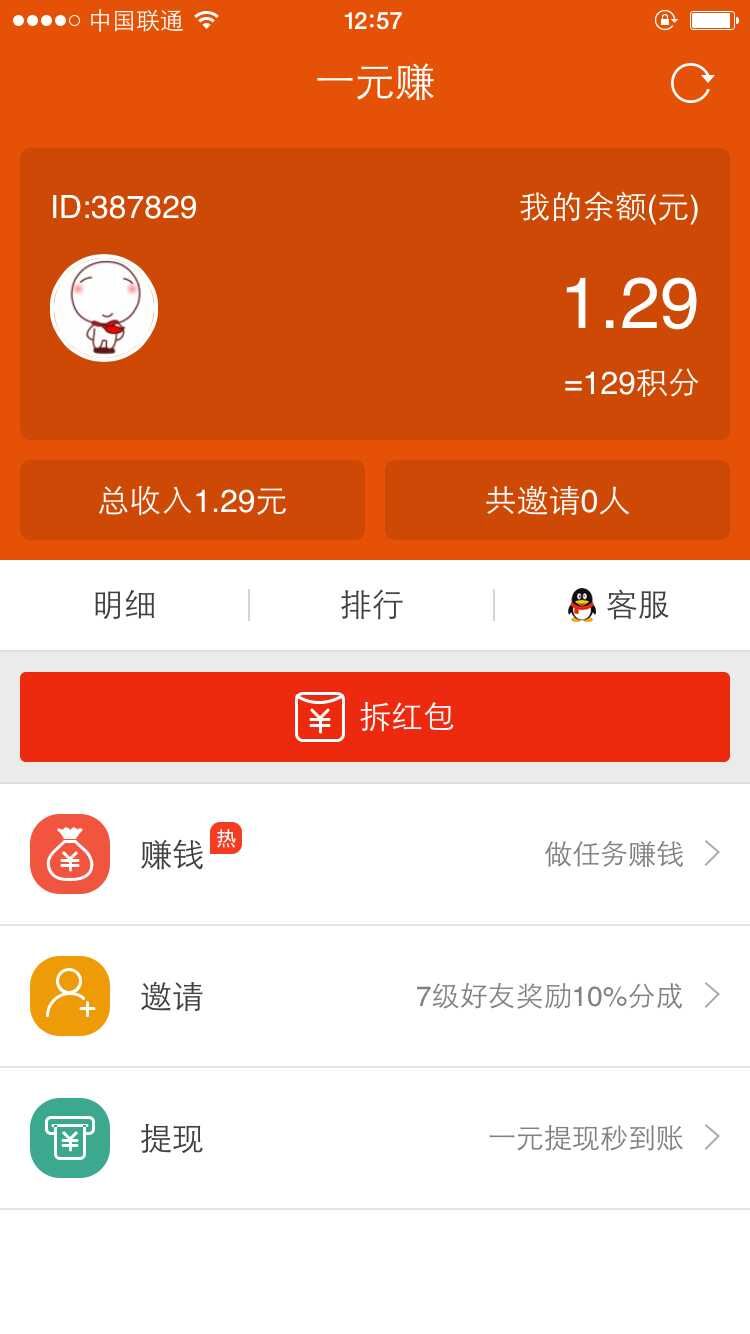Open the 排行 ranking tab

372,605
